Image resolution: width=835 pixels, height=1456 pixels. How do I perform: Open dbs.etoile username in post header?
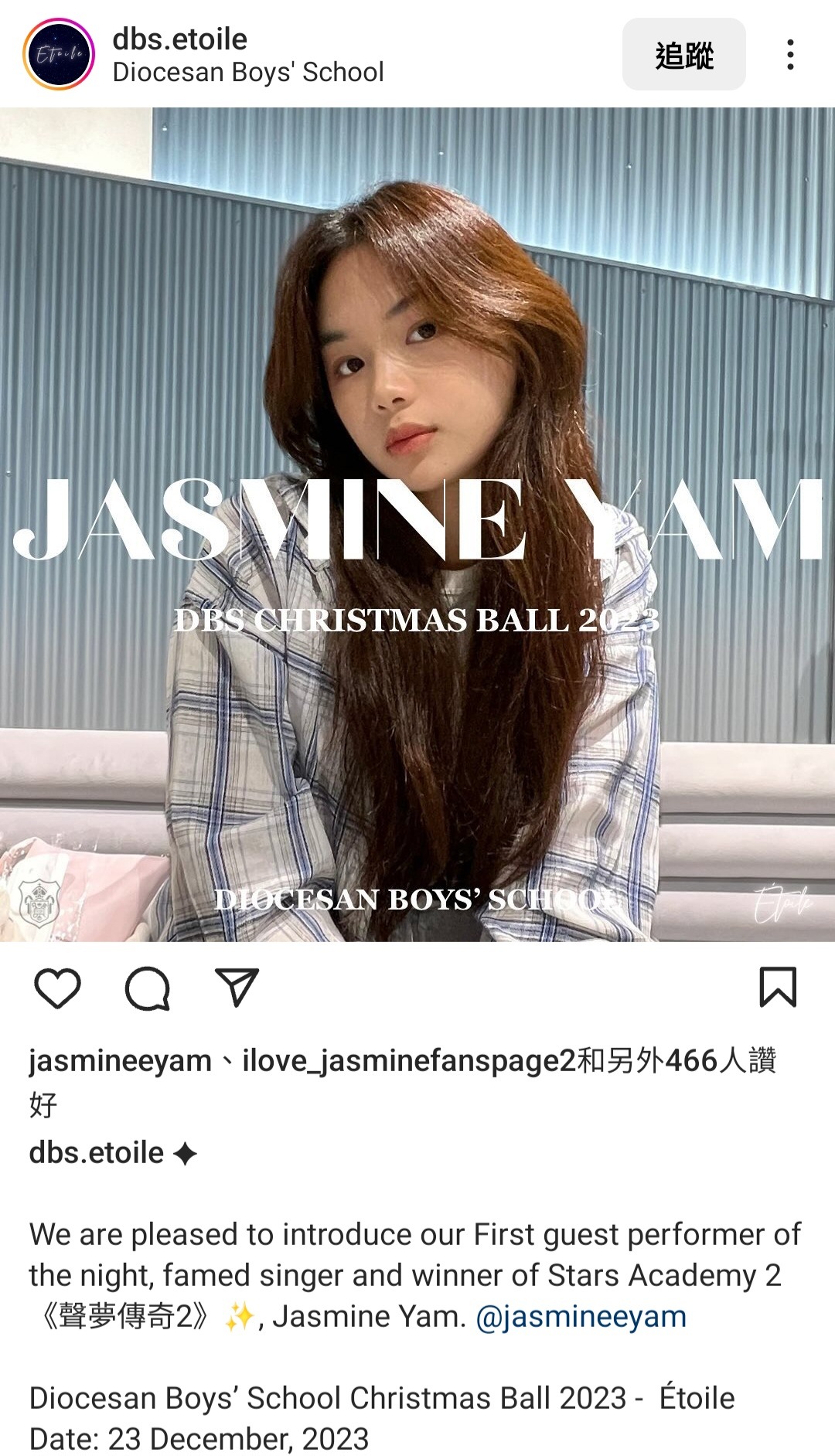coord(179,39)
